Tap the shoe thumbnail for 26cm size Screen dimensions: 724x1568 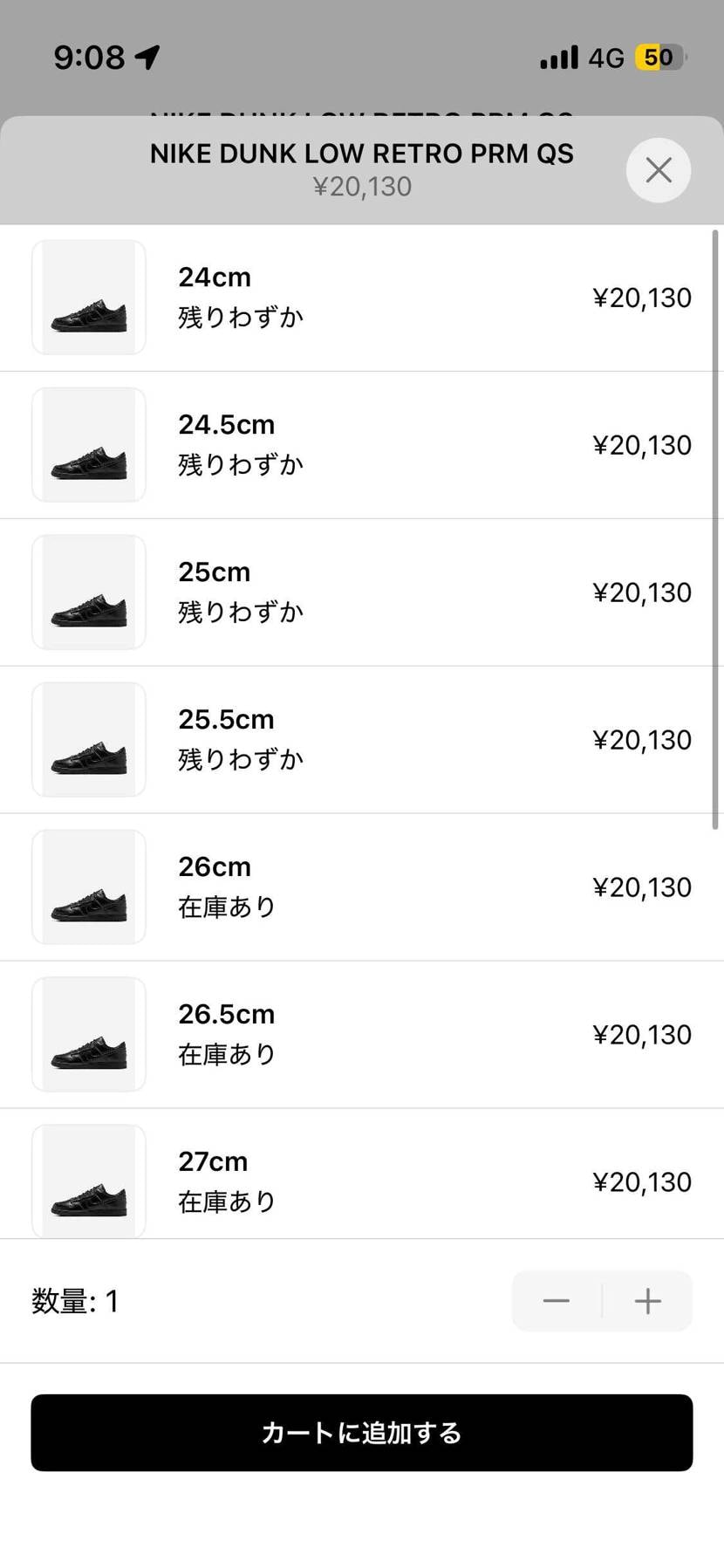tap(88, 887)
